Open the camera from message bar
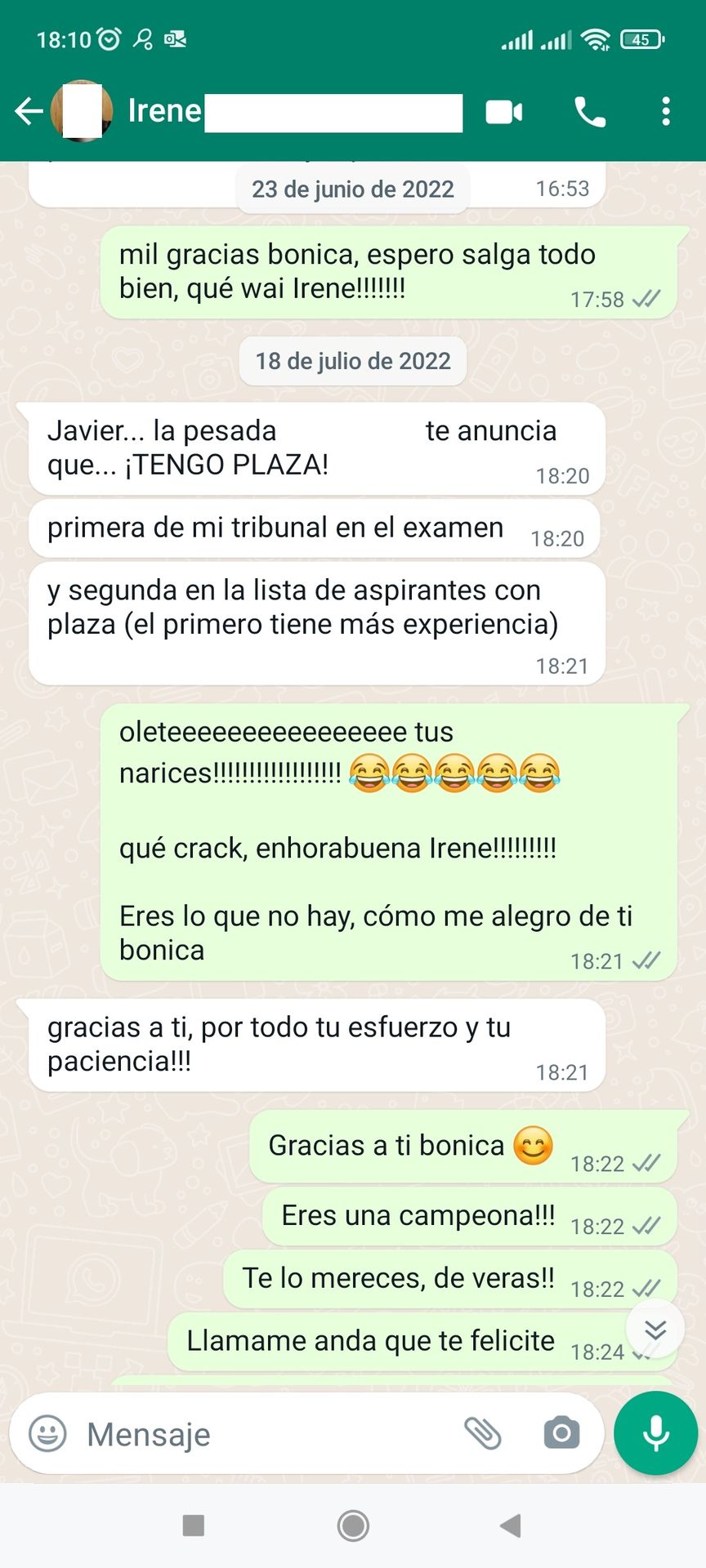706x1568 pixels. tap(561, 1433)
